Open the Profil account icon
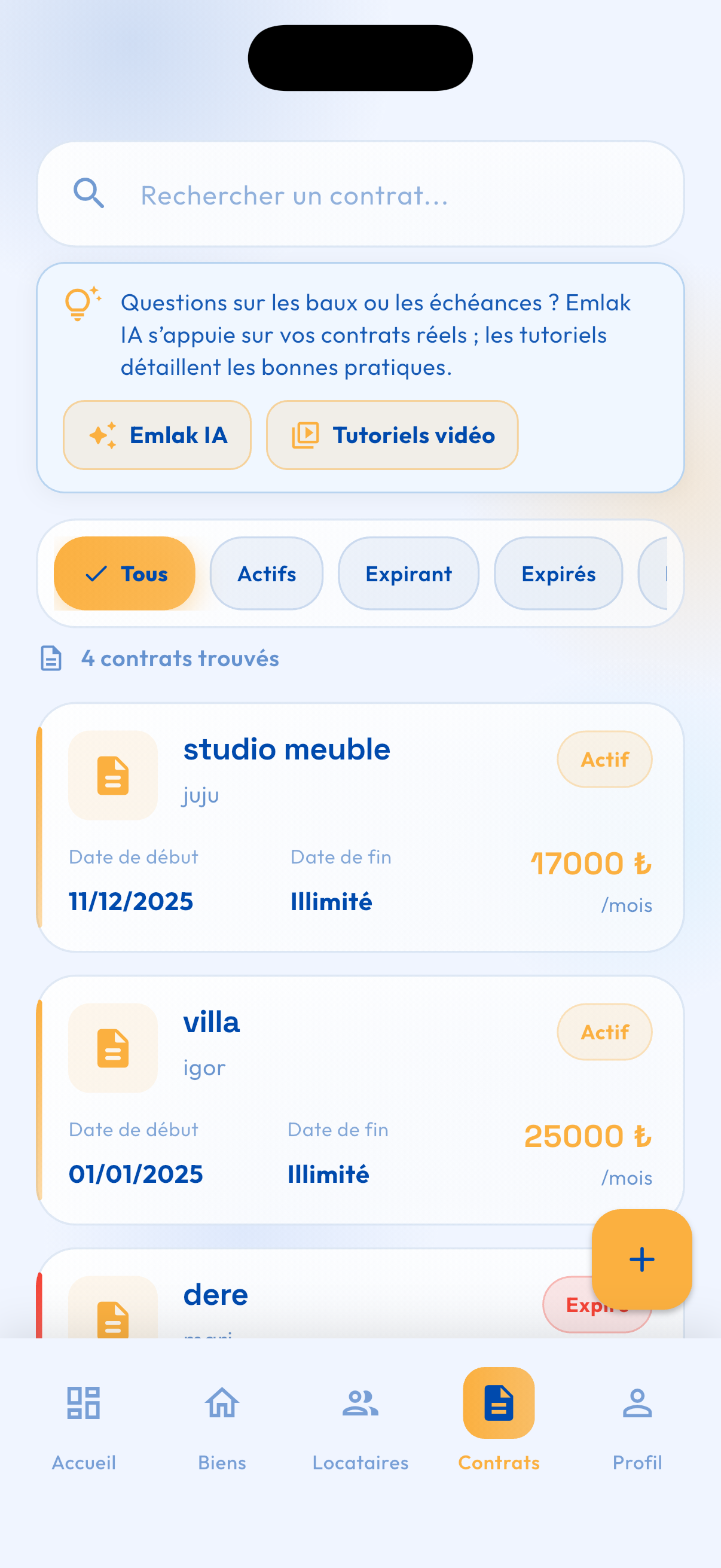Viewport: 721px width, 1568px height. click(637, 1404)
